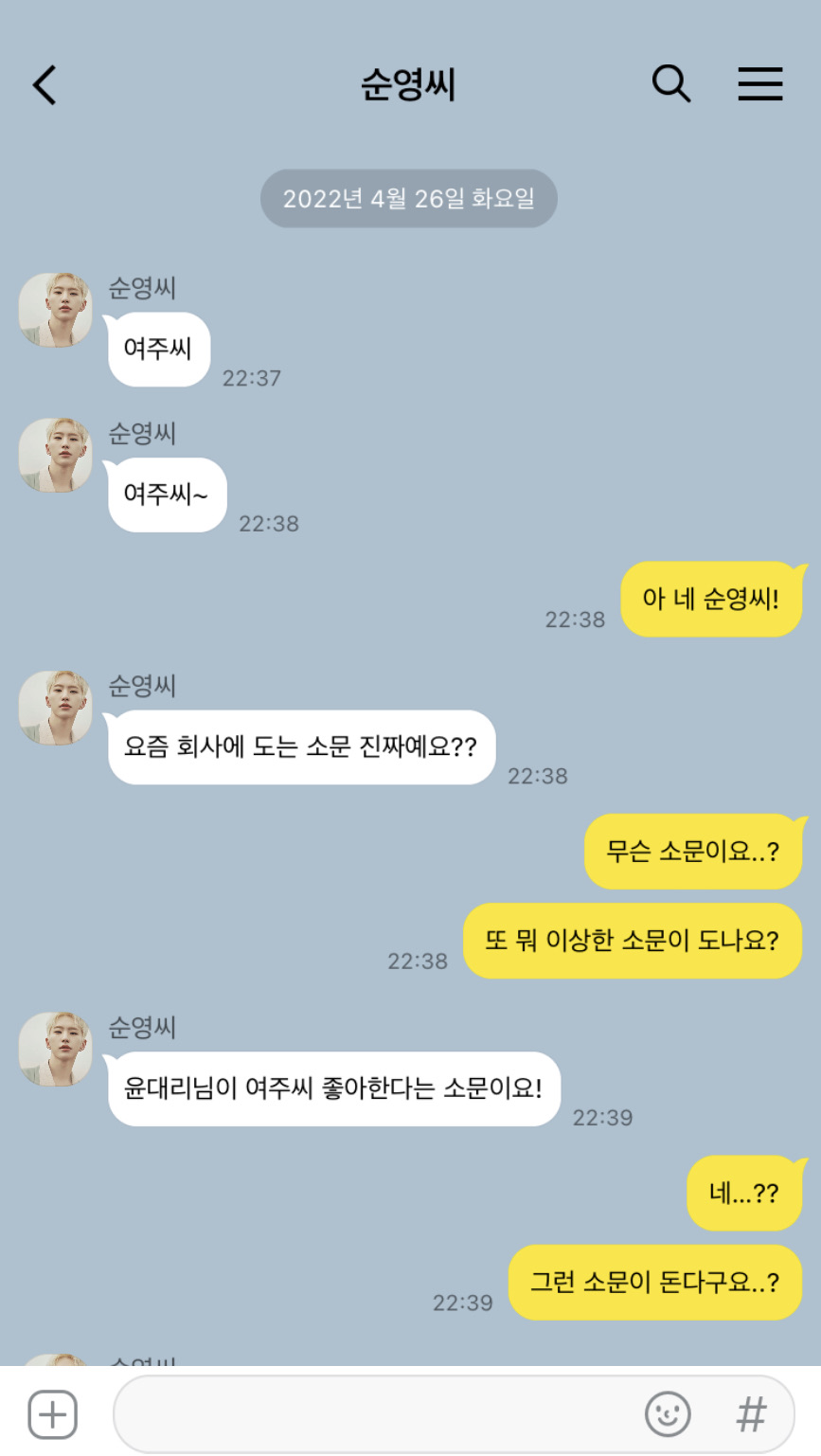The image size is (821, 1456).
Task: Open the chat room hamburger menu
Action: point(760,84)
